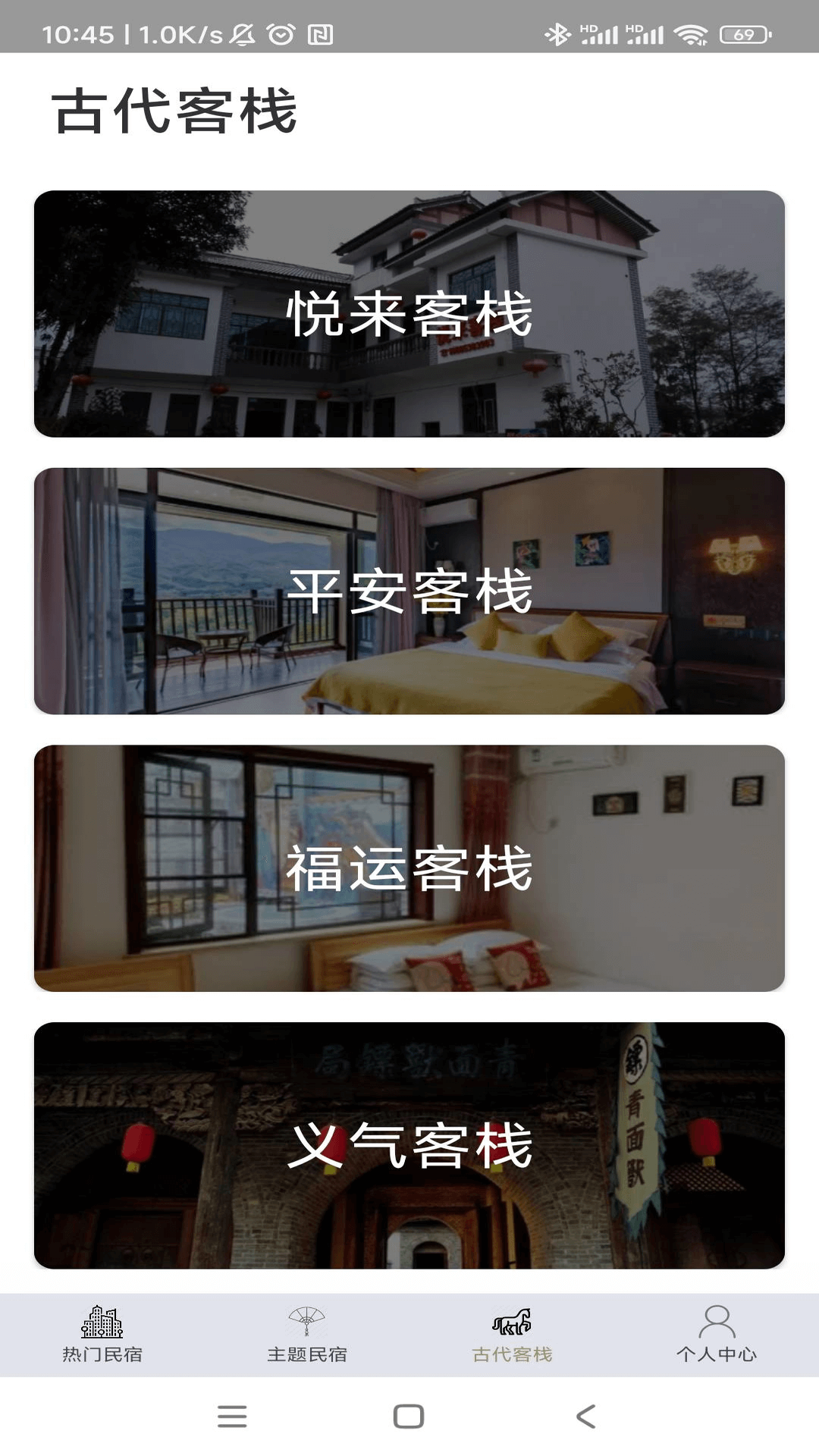Open the 个人中心 tab
This screenshot has width=819, height=1456.
tap(717, 1335)
